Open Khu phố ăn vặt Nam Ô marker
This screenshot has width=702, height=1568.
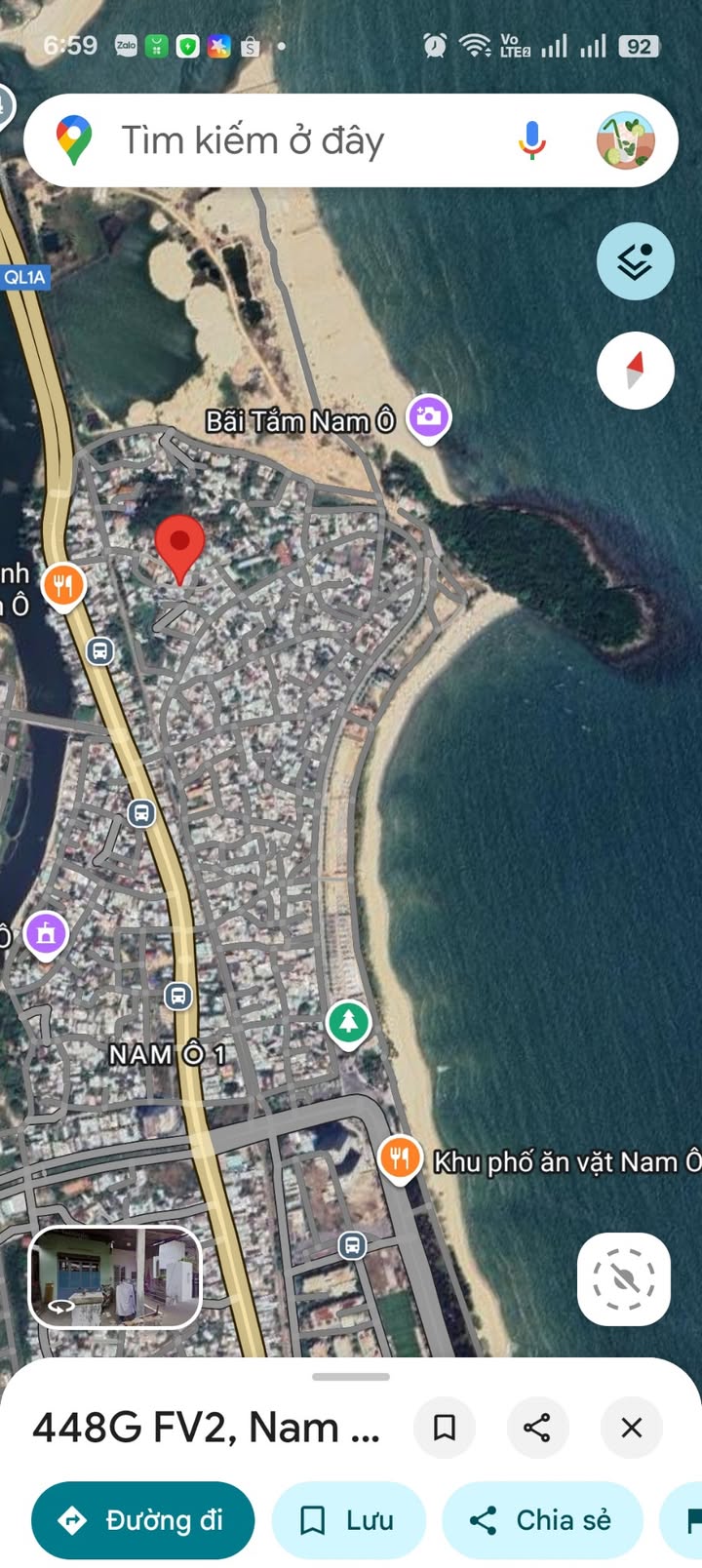[x=399, y=1160]
